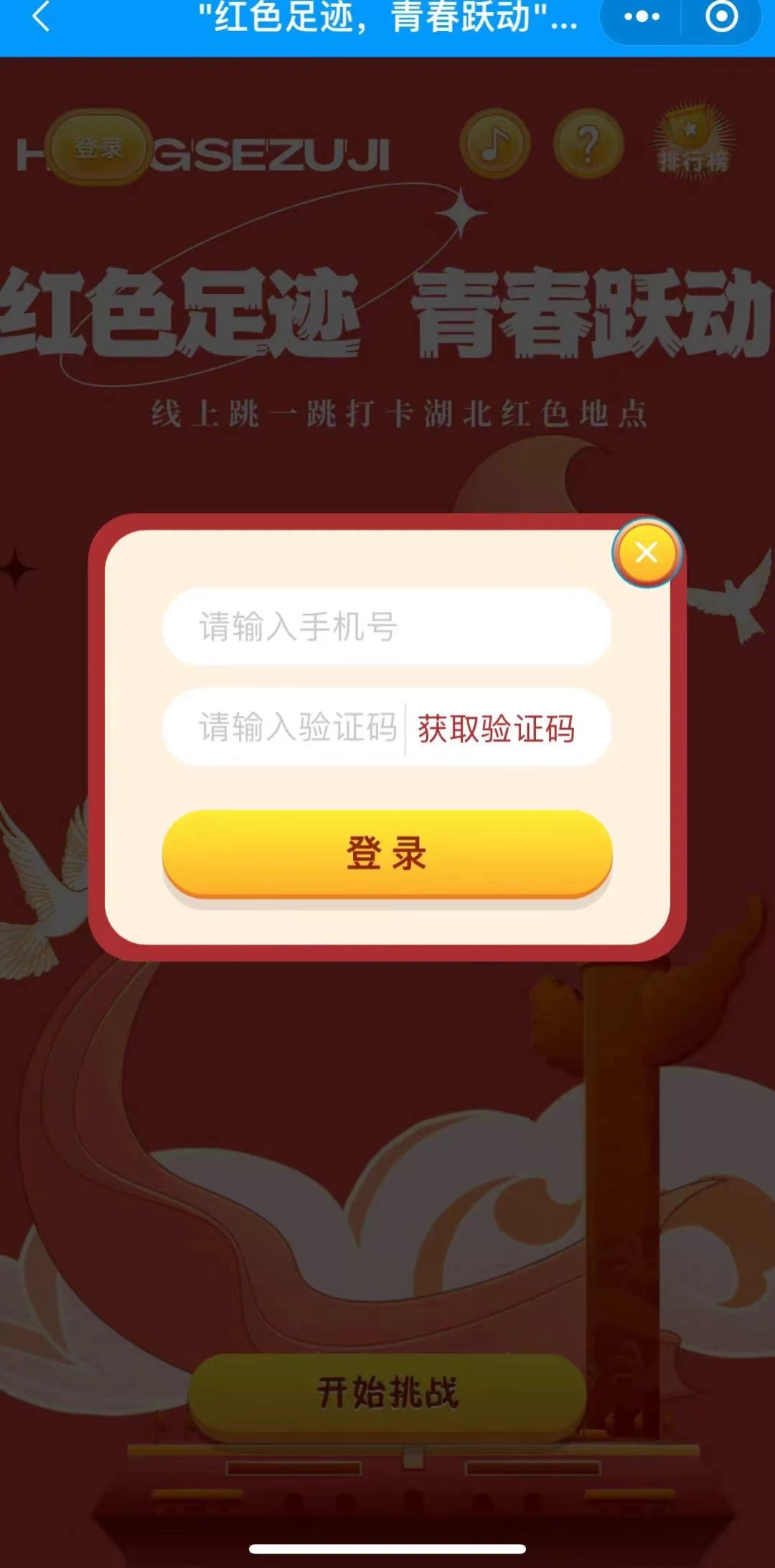Focus the phone number field

[x=387, y=627]
